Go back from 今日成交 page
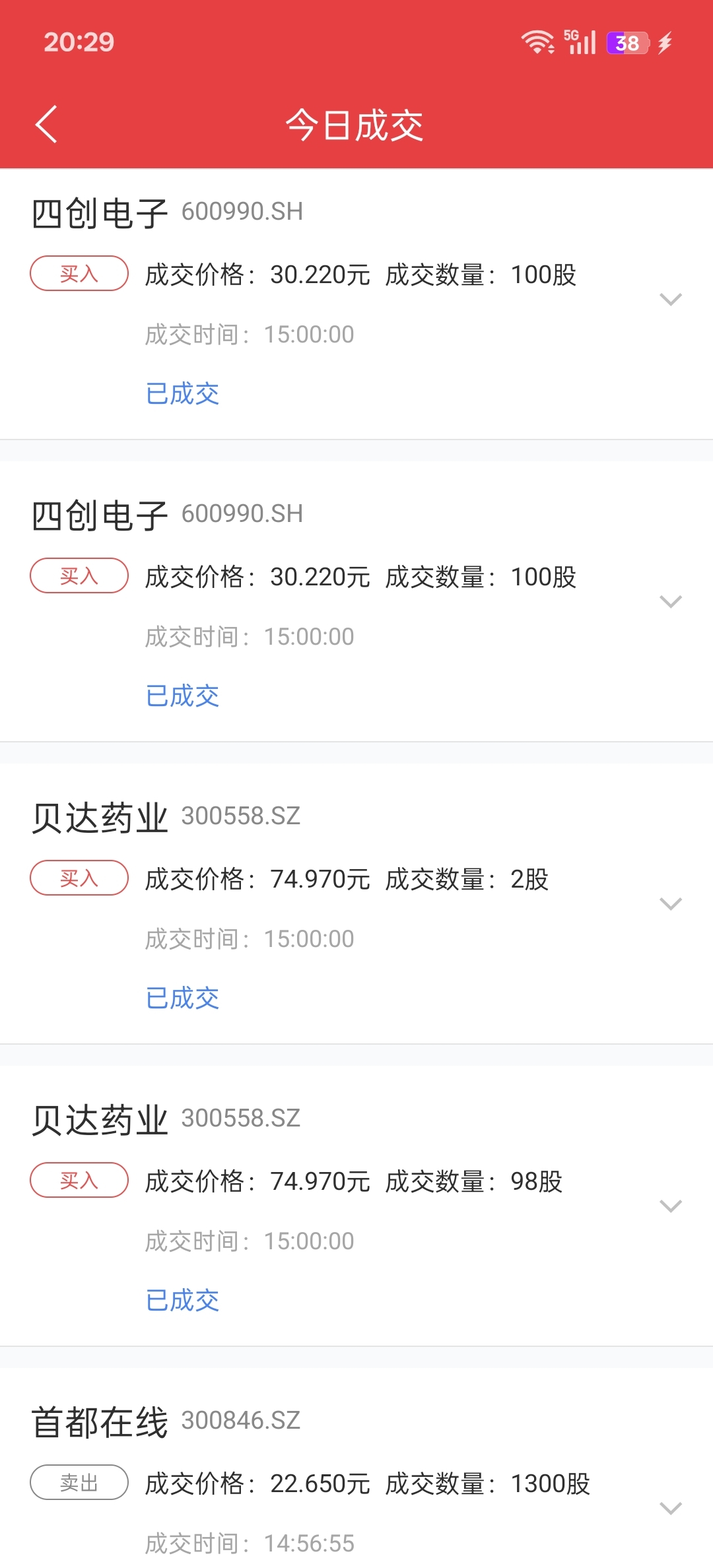The width and height of the screenshot is (713, 1568). click(x=46, y=124)
